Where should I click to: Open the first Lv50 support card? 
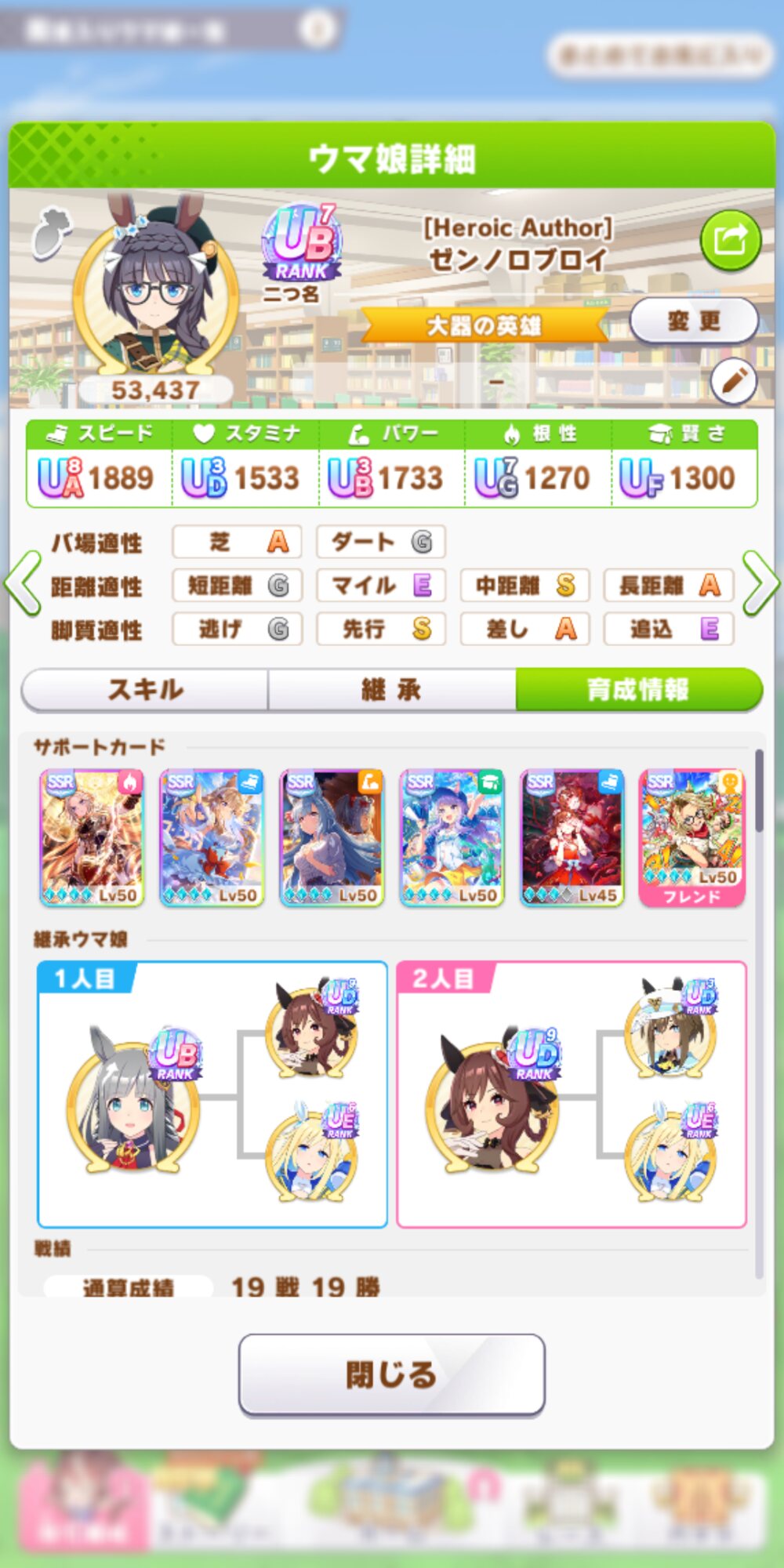tap(93, 838)
